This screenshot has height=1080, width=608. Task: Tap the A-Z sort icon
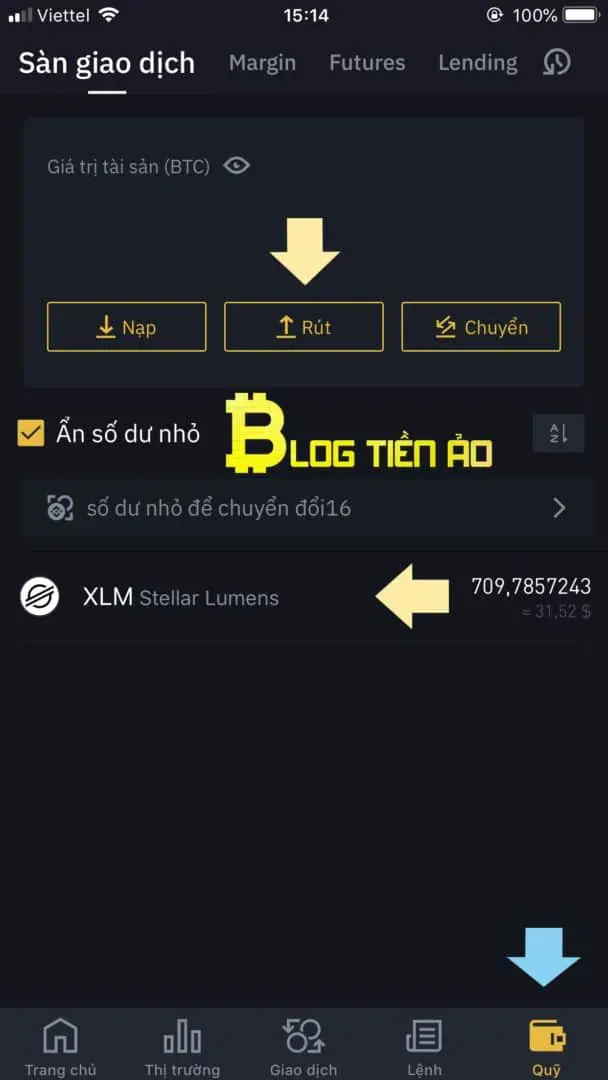click(558, 433)
